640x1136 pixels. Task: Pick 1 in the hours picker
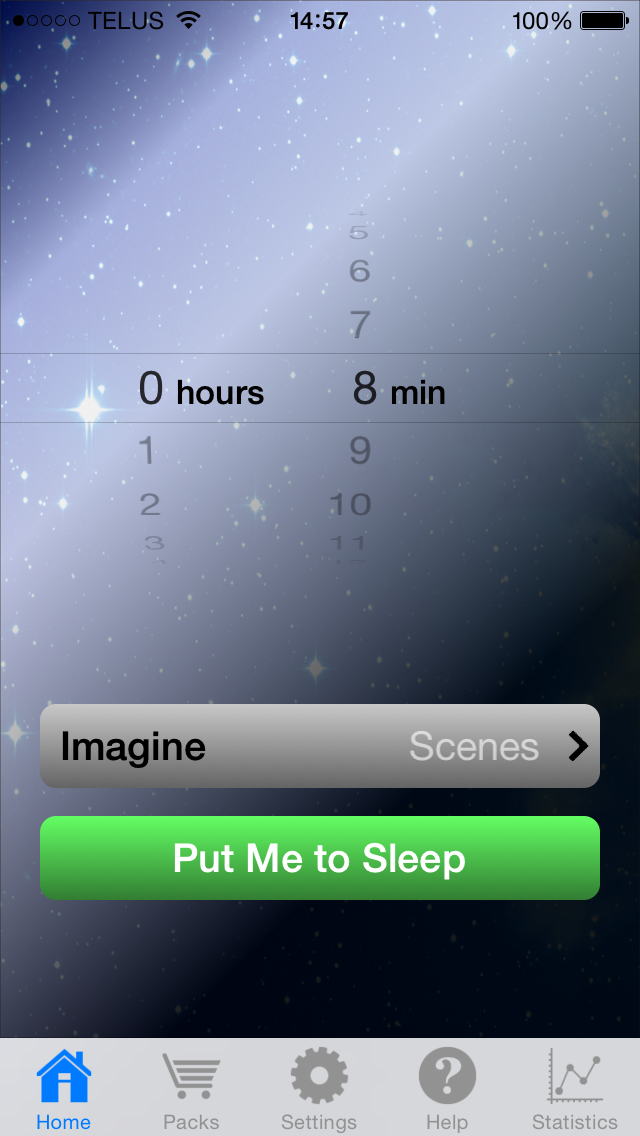[x=148, y=451]
